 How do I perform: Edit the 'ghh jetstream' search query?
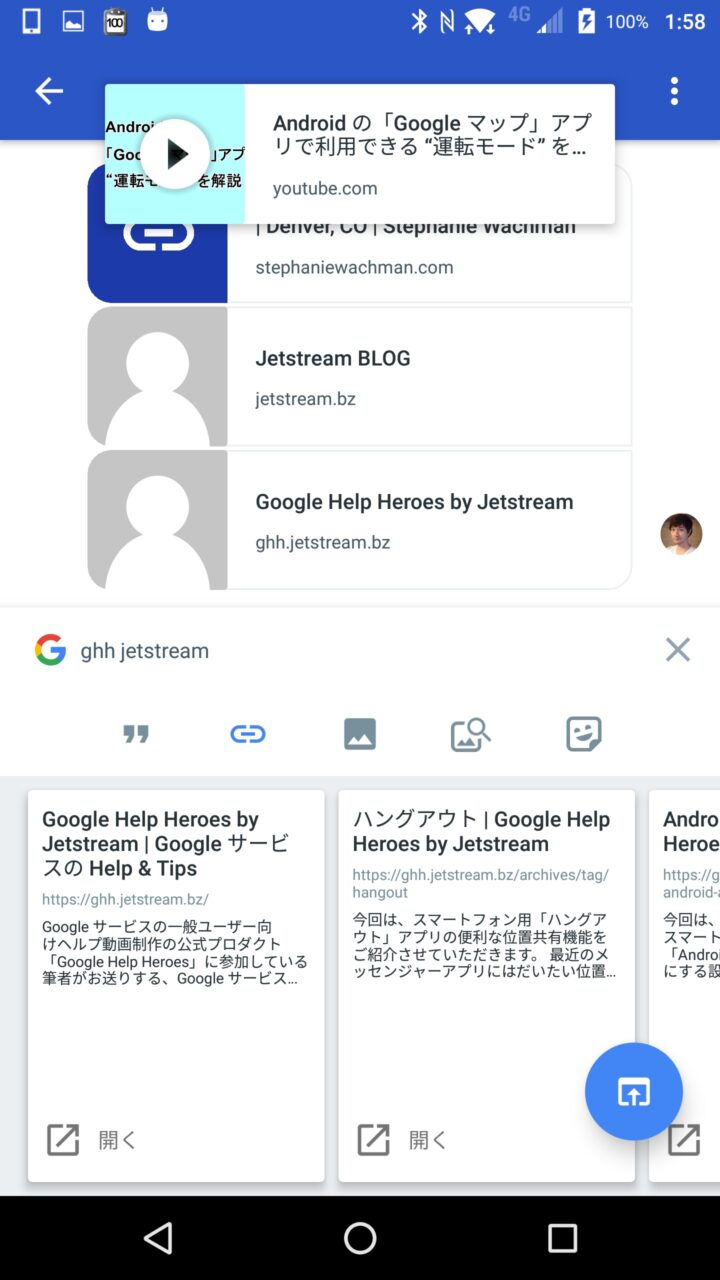(x=300, y=651)
